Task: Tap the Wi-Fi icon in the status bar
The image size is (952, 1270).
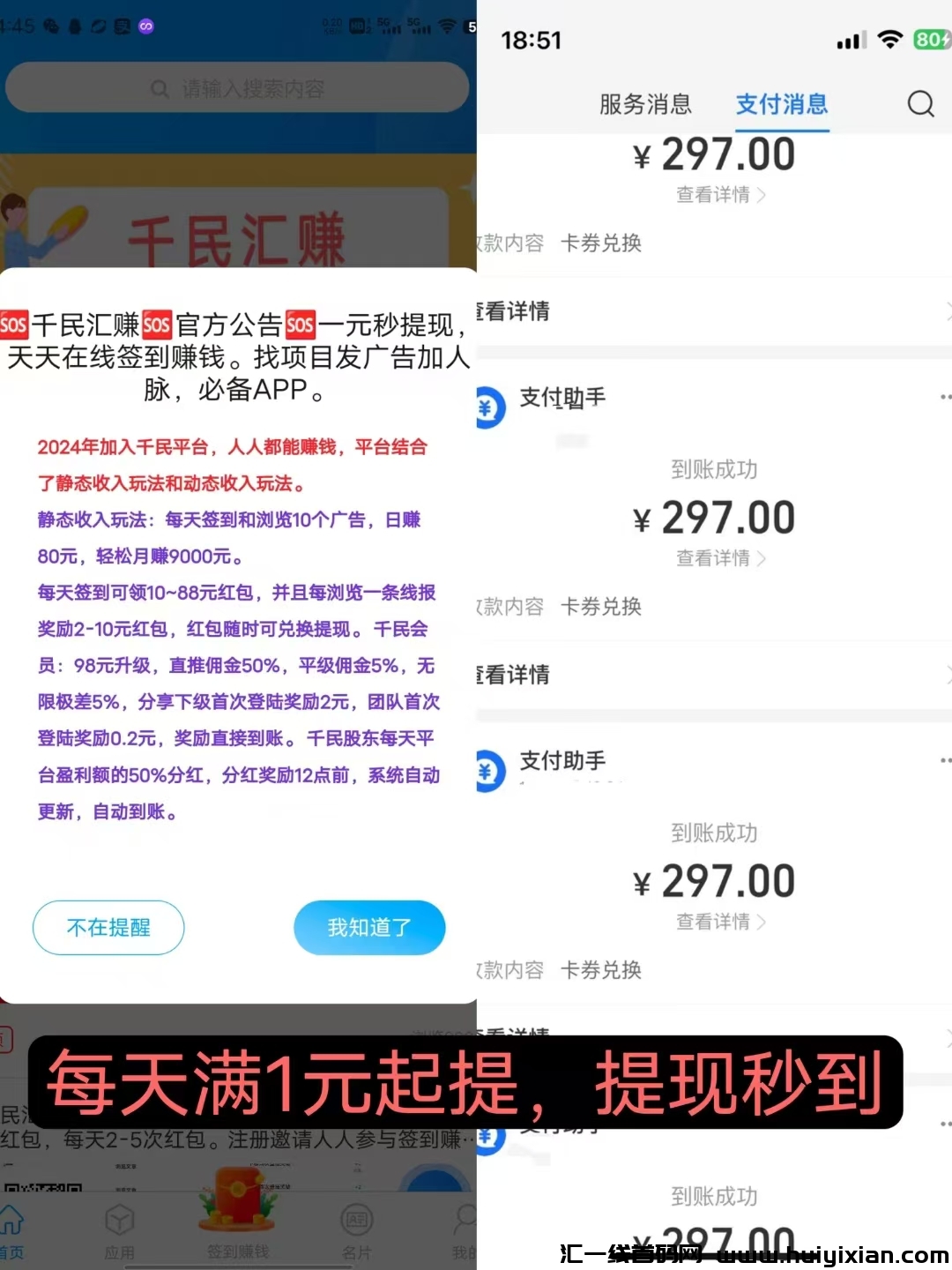Action: click(889, 39)
